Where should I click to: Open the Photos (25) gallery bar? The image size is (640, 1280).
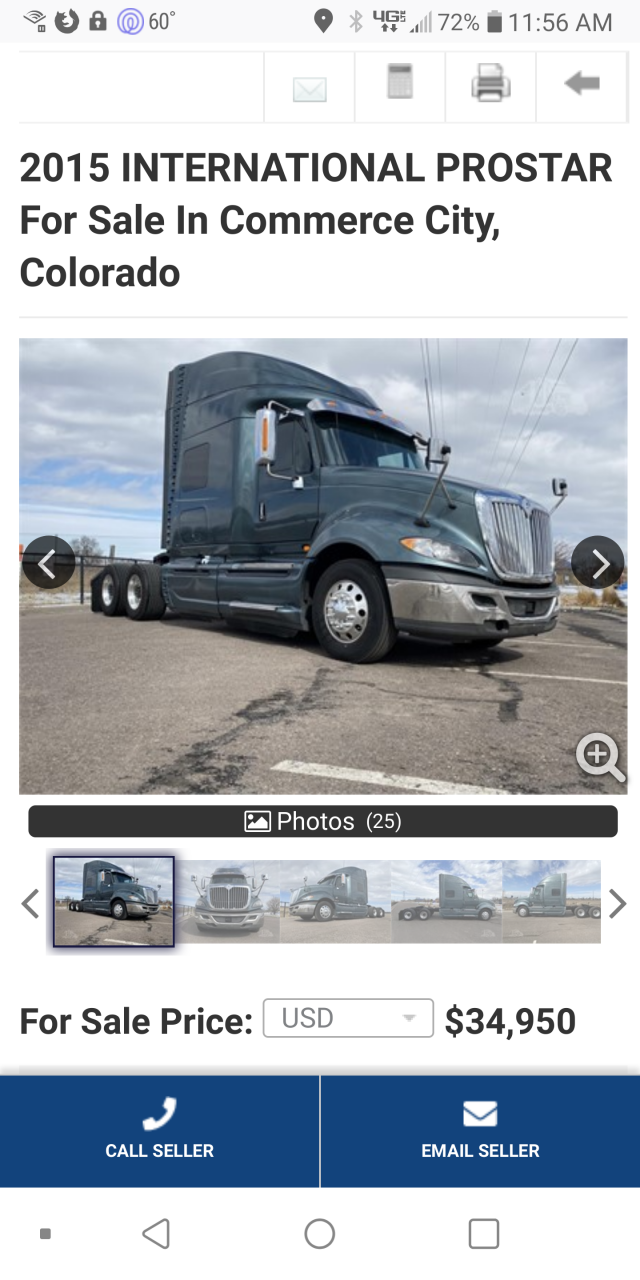(x=323, y=821)
